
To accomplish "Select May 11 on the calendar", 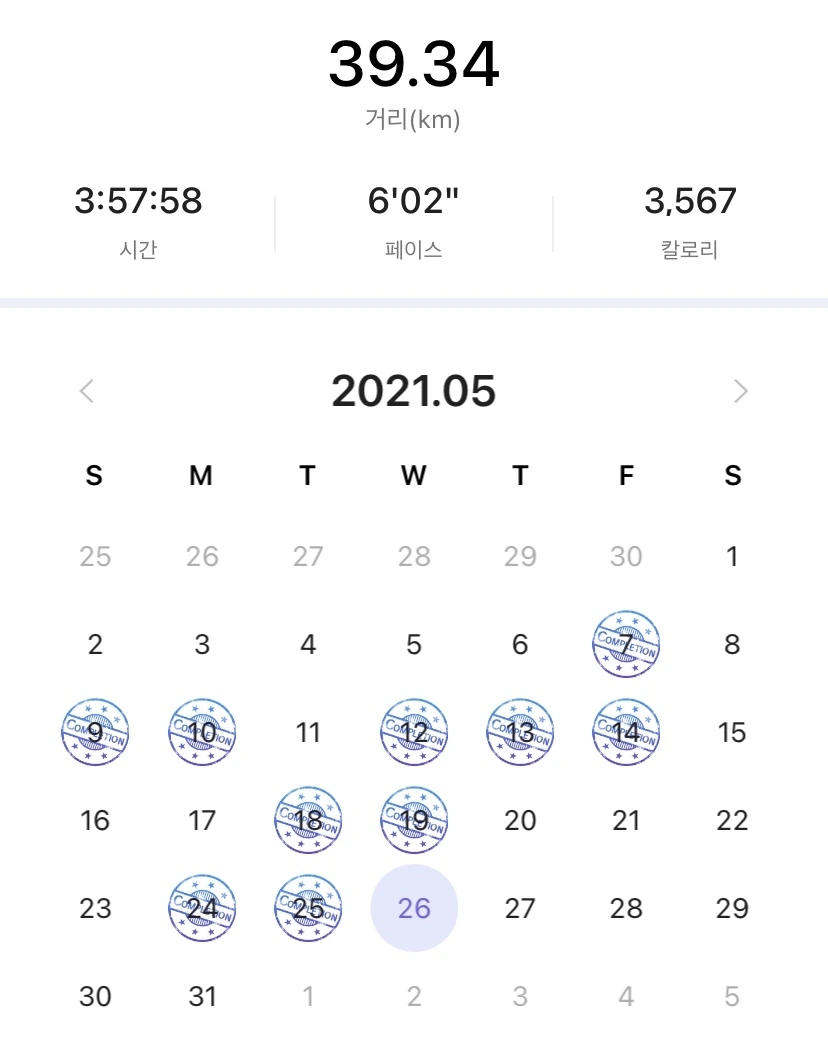I will [308, 732].
